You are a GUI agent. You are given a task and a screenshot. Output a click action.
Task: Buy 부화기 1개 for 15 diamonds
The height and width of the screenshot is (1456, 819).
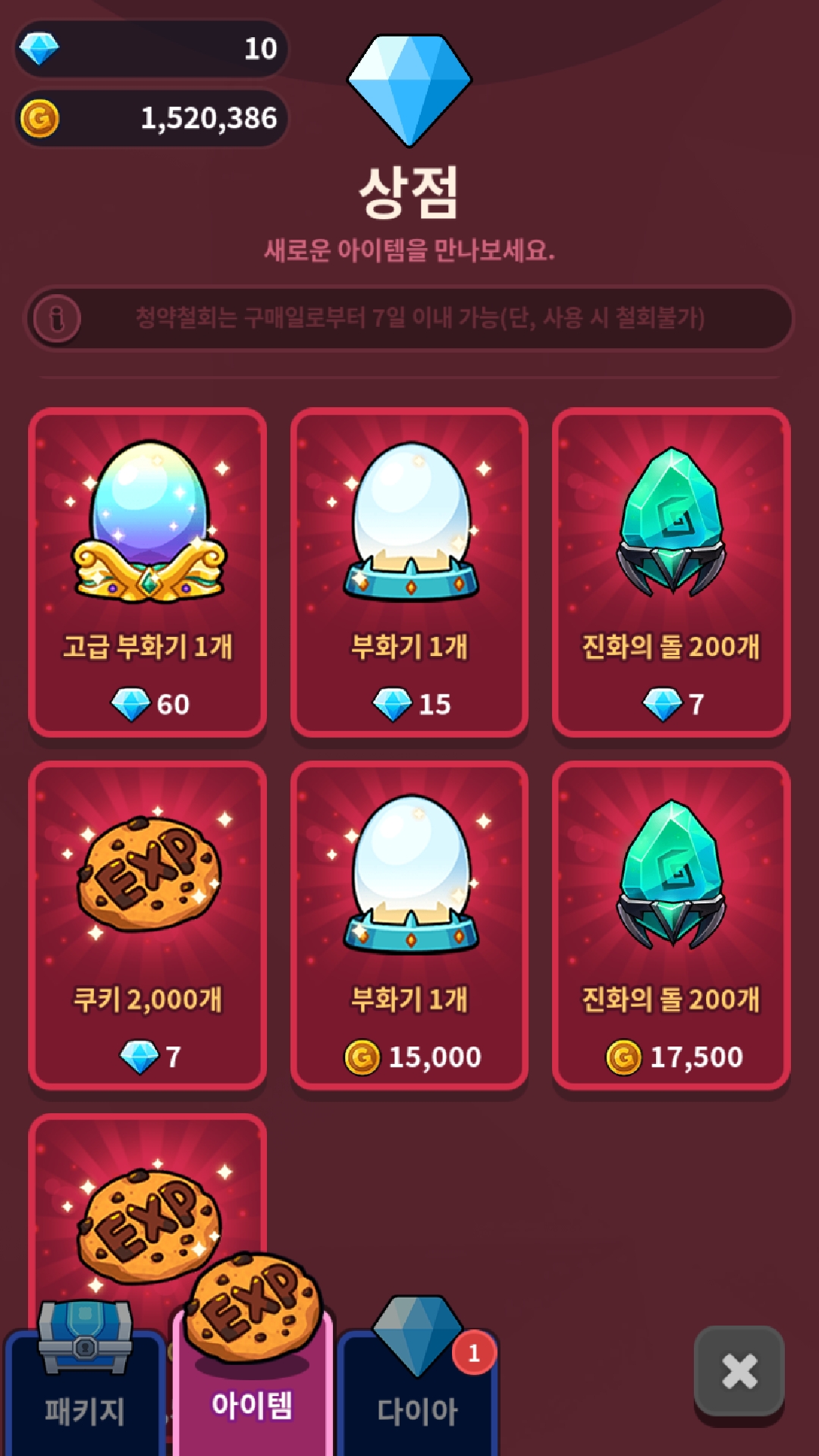click(409, 573)
